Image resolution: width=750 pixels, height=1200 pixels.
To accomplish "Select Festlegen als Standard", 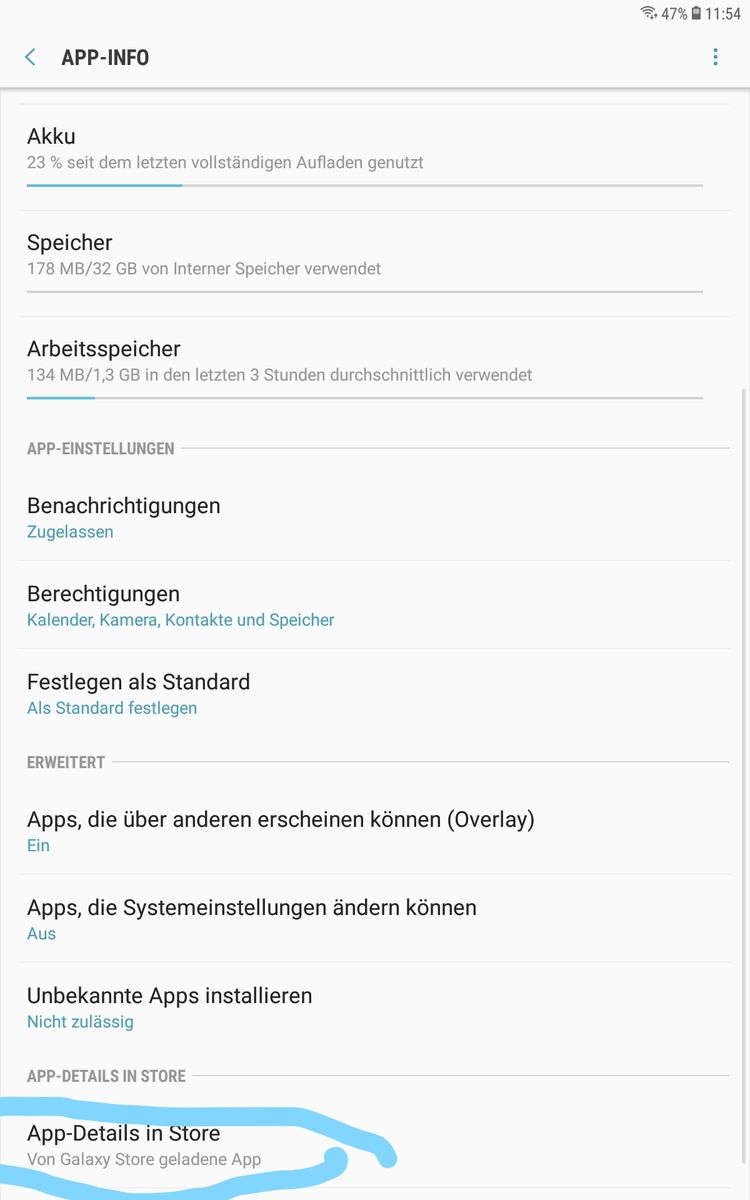I will tap(364, 693).
